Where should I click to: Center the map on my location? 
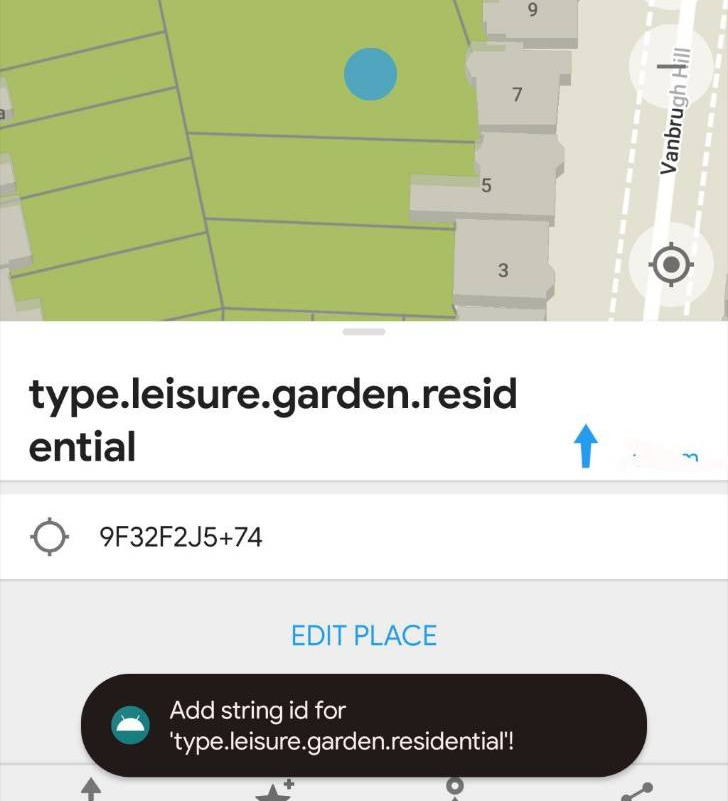[x=671, y=265]
